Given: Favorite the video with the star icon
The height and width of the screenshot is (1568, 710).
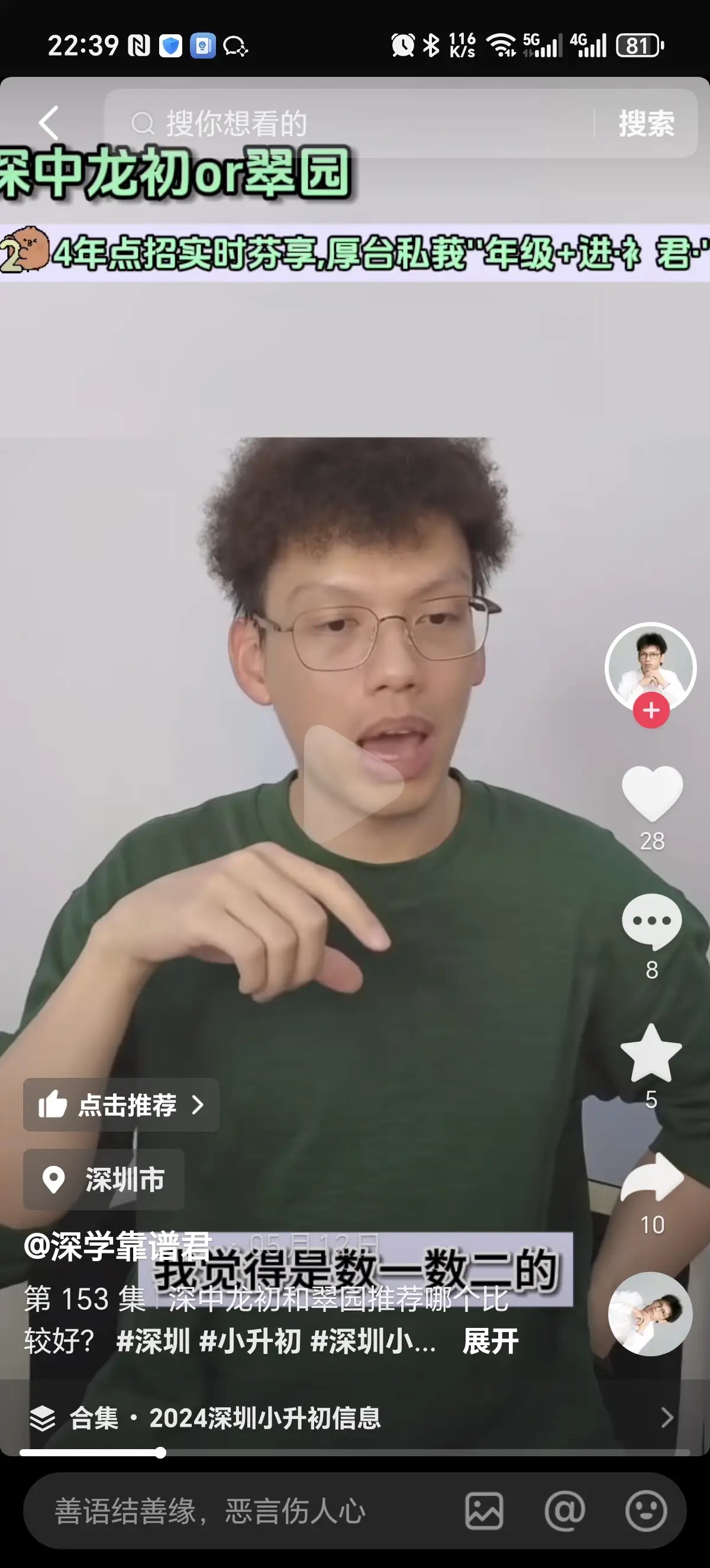Looking at the screenshot, I should [x=651, y=1052].
